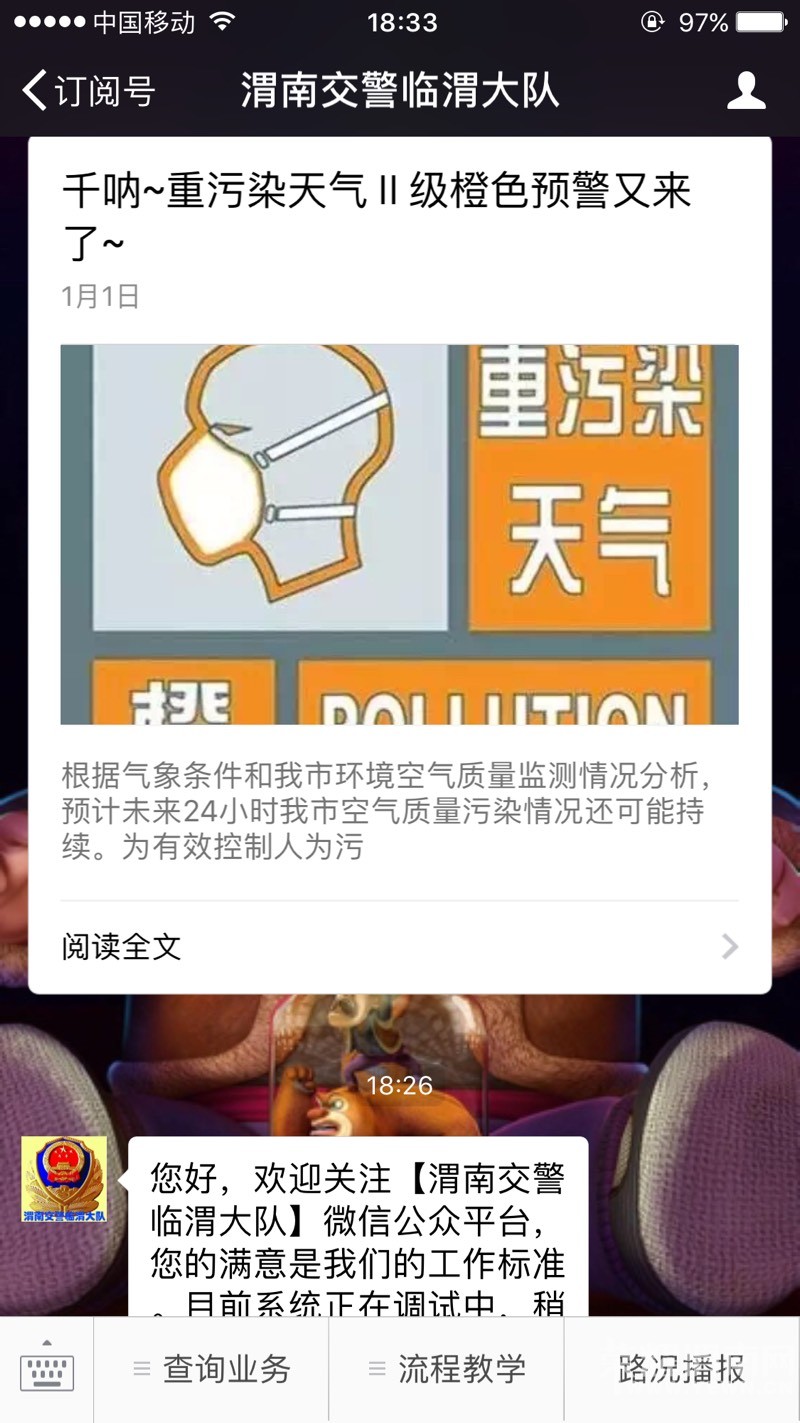Tap the article headline about II级橙色预警
The height and width of the screenshot is (1423, 800).
click(x=380, y=213)
